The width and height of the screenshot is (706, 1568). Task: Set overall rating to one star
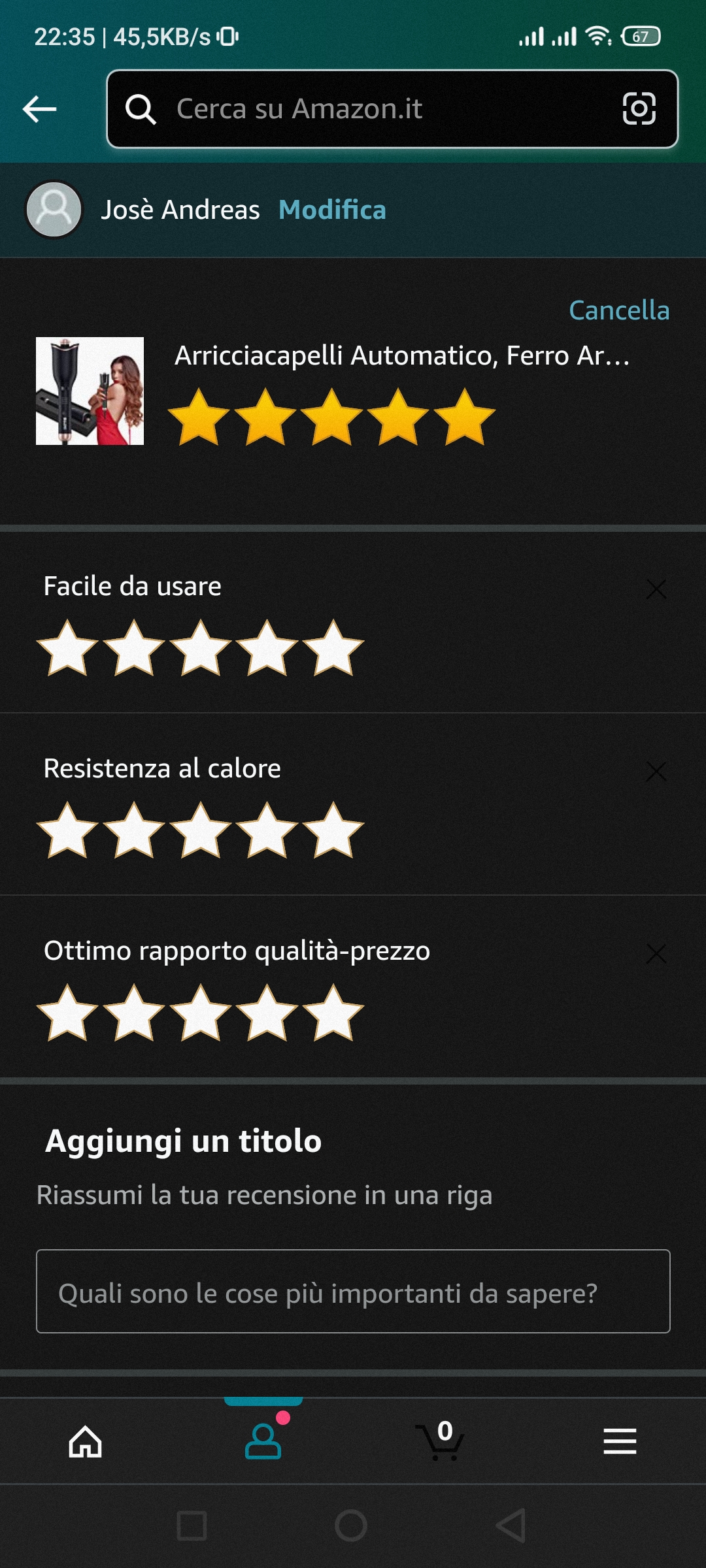(199, 417)
